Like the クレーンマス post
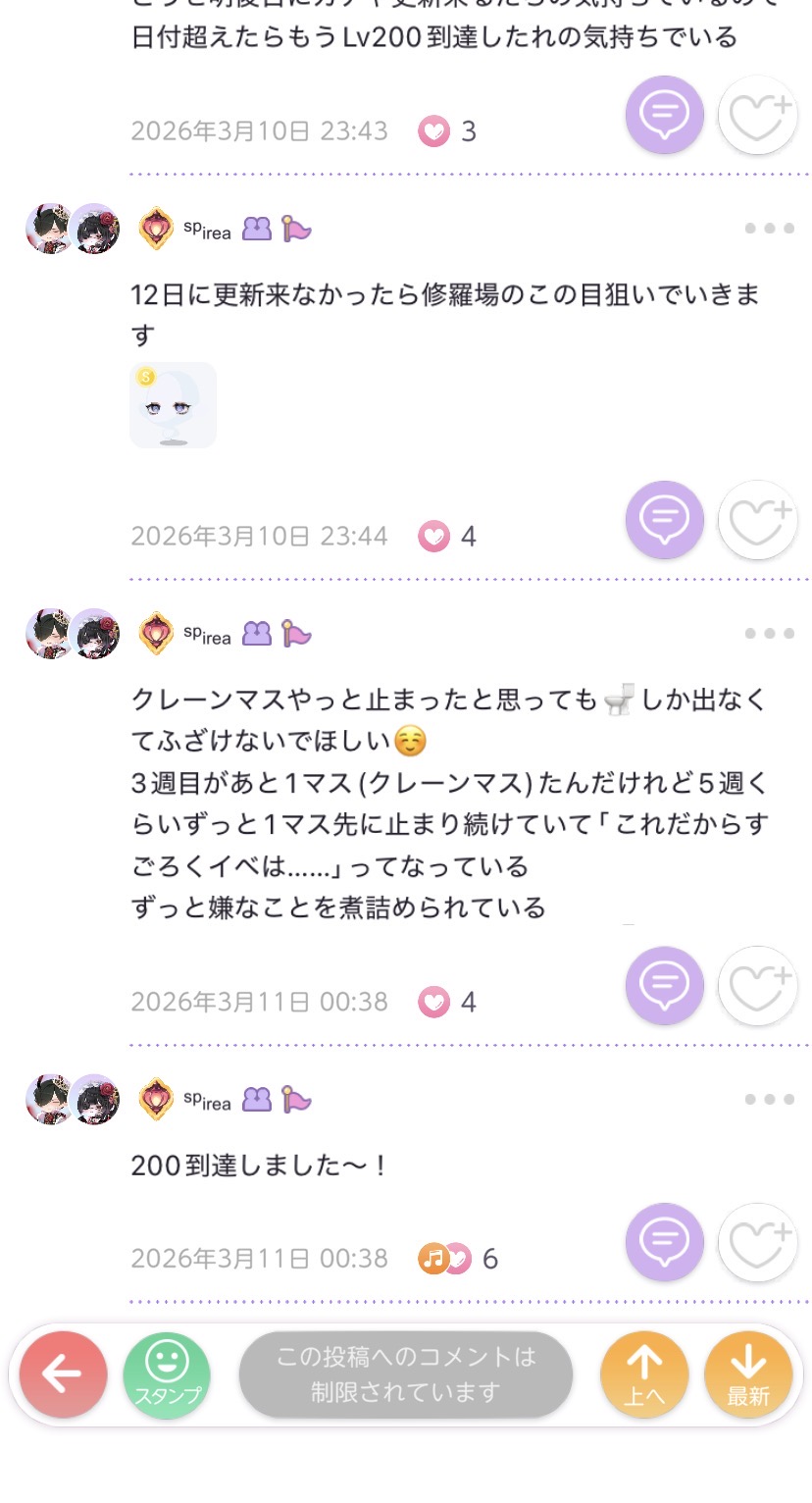This screenshot has height=1503, width=812. click(758, 985)
